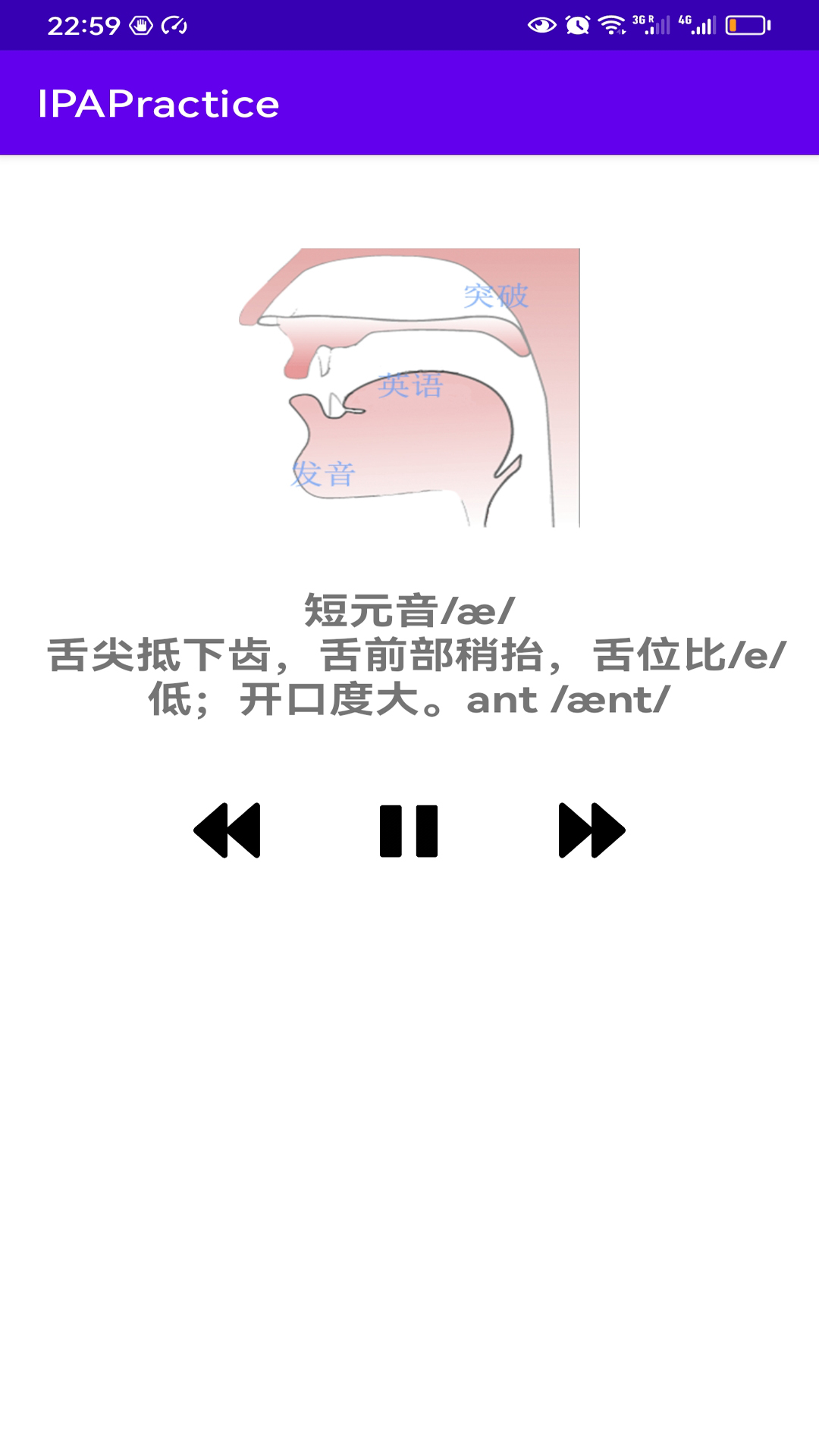Tap the purple app title bar
This screenshot has height=1456, width=819.
[409, 105]
